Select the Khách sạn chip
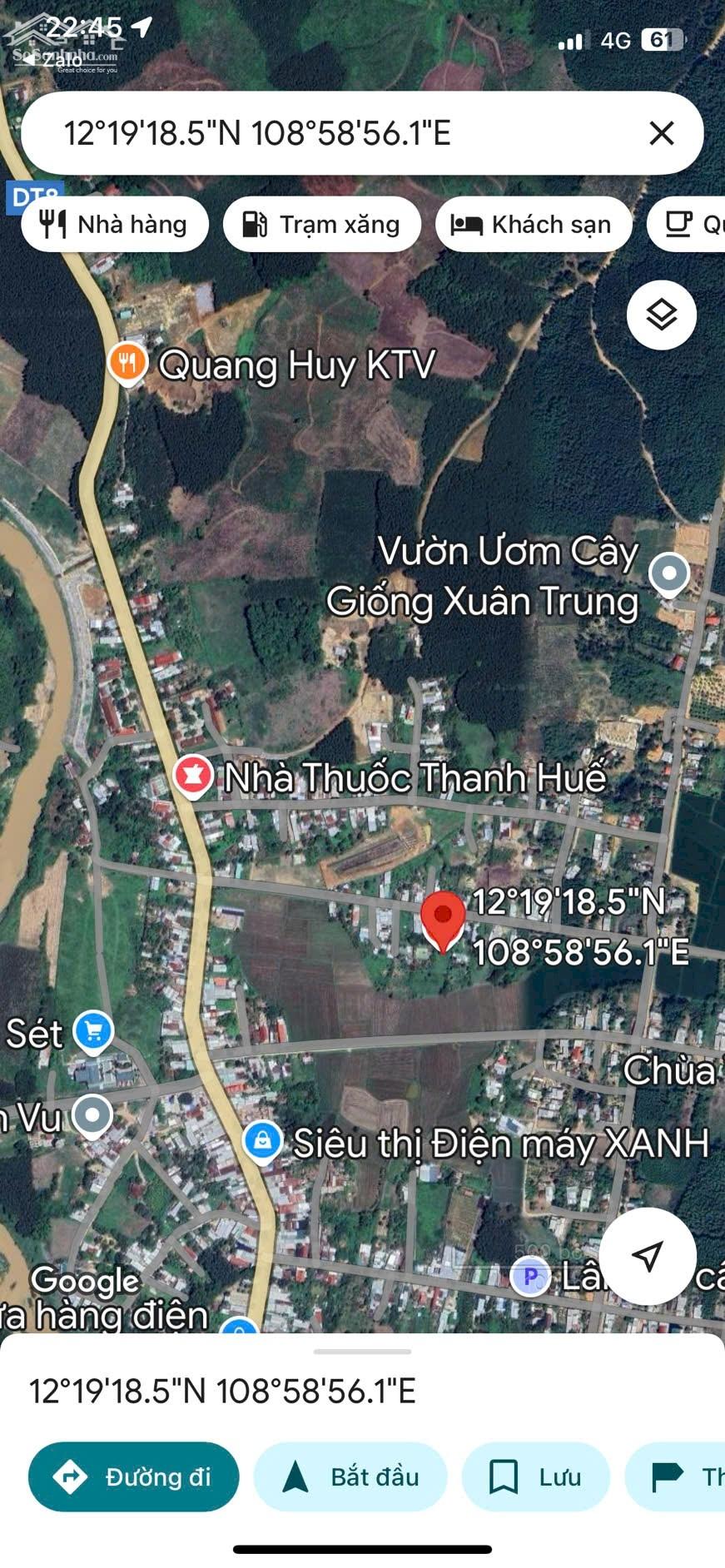Screen dimensions: 725x1568 click(534, 225)
